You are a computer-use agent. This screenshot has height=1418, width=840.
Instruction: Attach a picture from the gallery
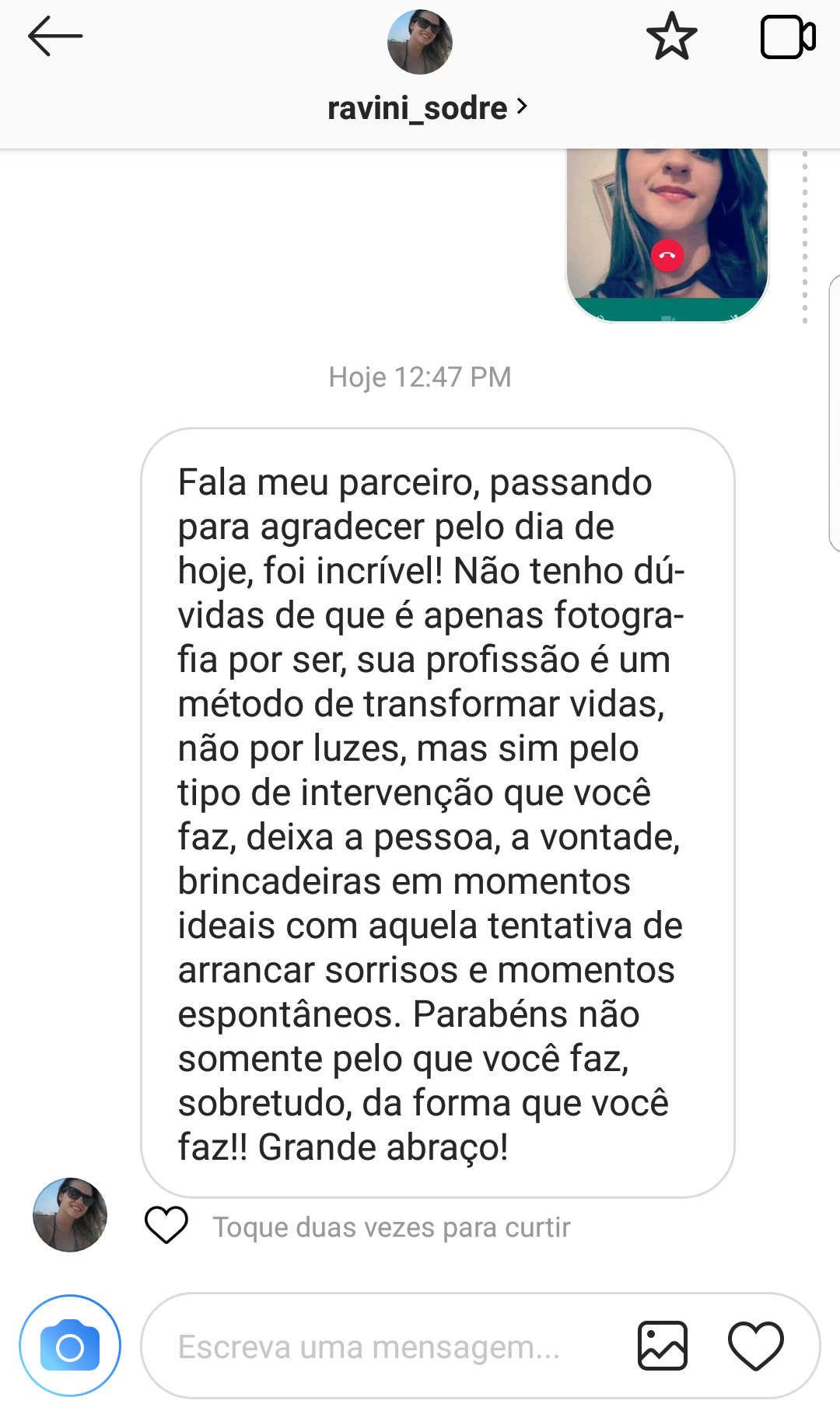tap(662, 1346)
